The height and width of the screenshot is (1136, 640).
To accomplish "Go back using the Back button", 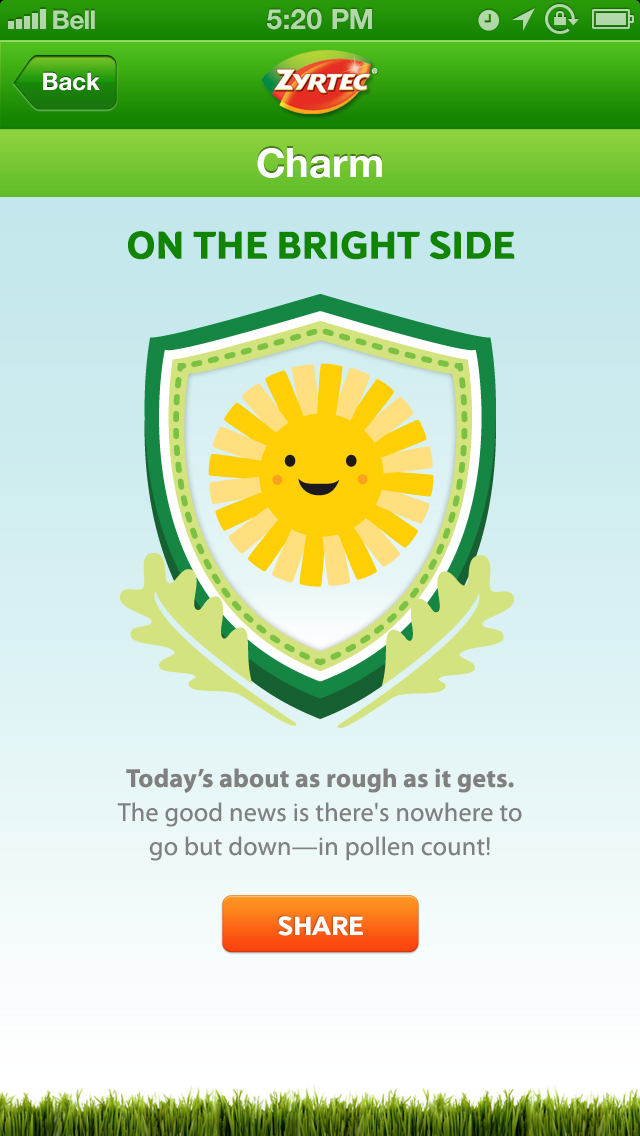I will 65,83.
